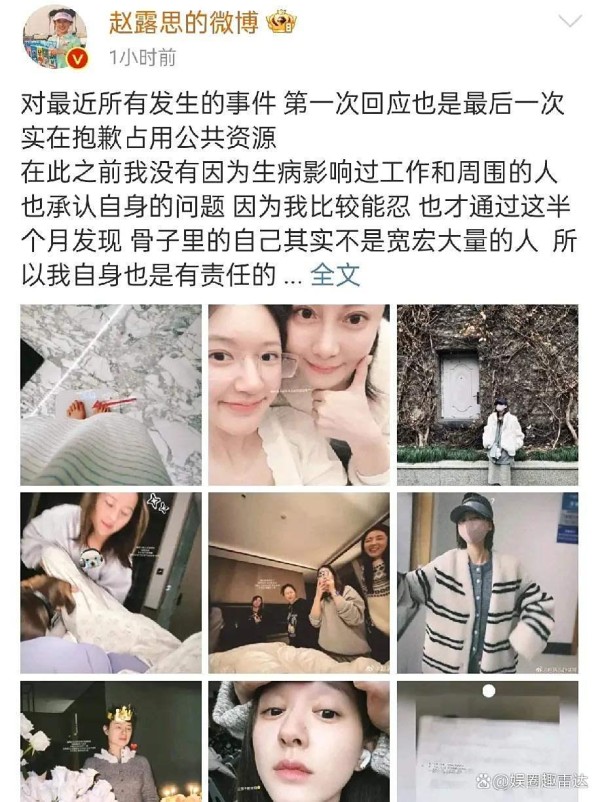Open the photo of woman in bed
Screen dimensions: 600x802
point(110,583)
